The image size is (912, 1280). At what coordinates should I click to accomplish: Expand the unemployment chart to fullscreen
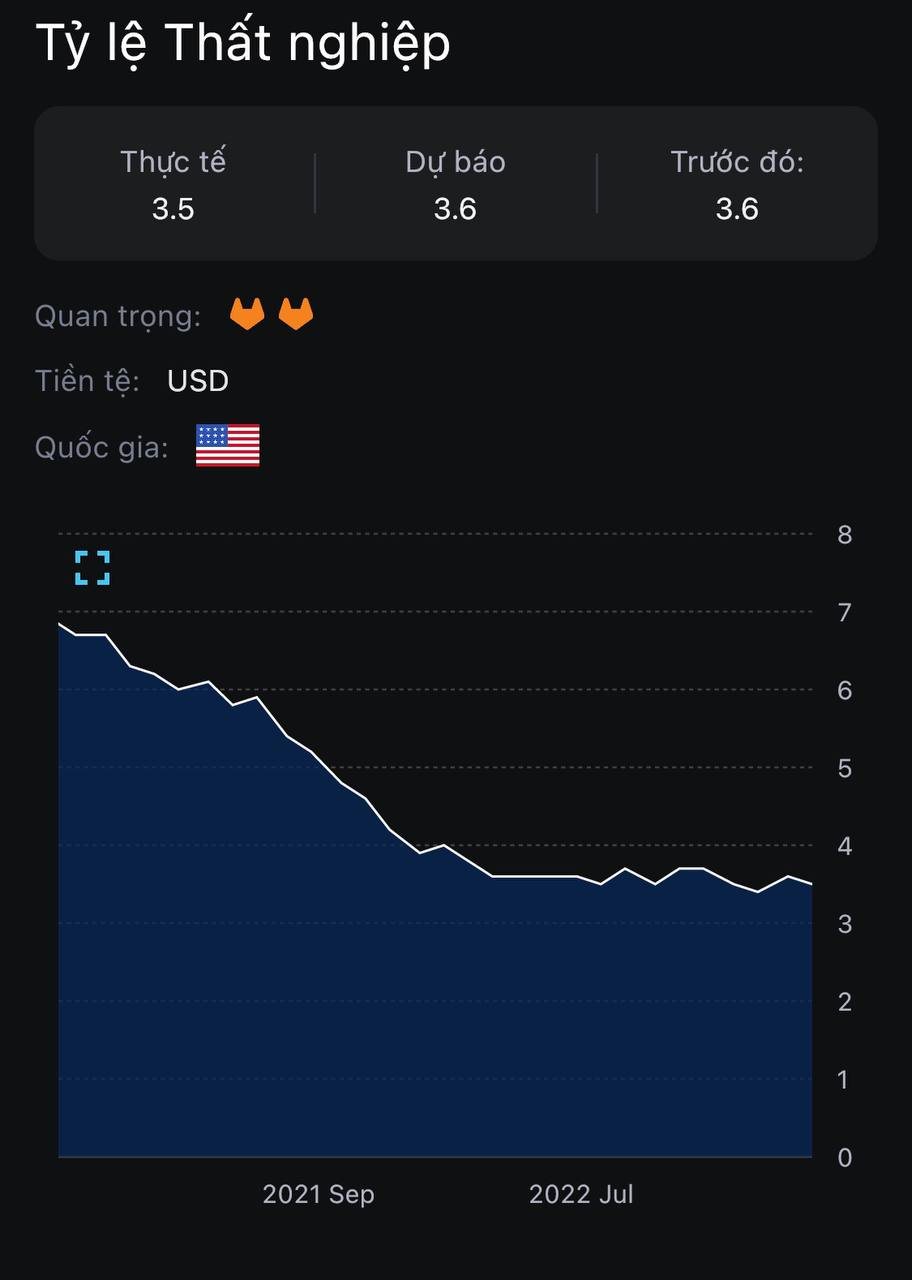click(x=92, y=568)
